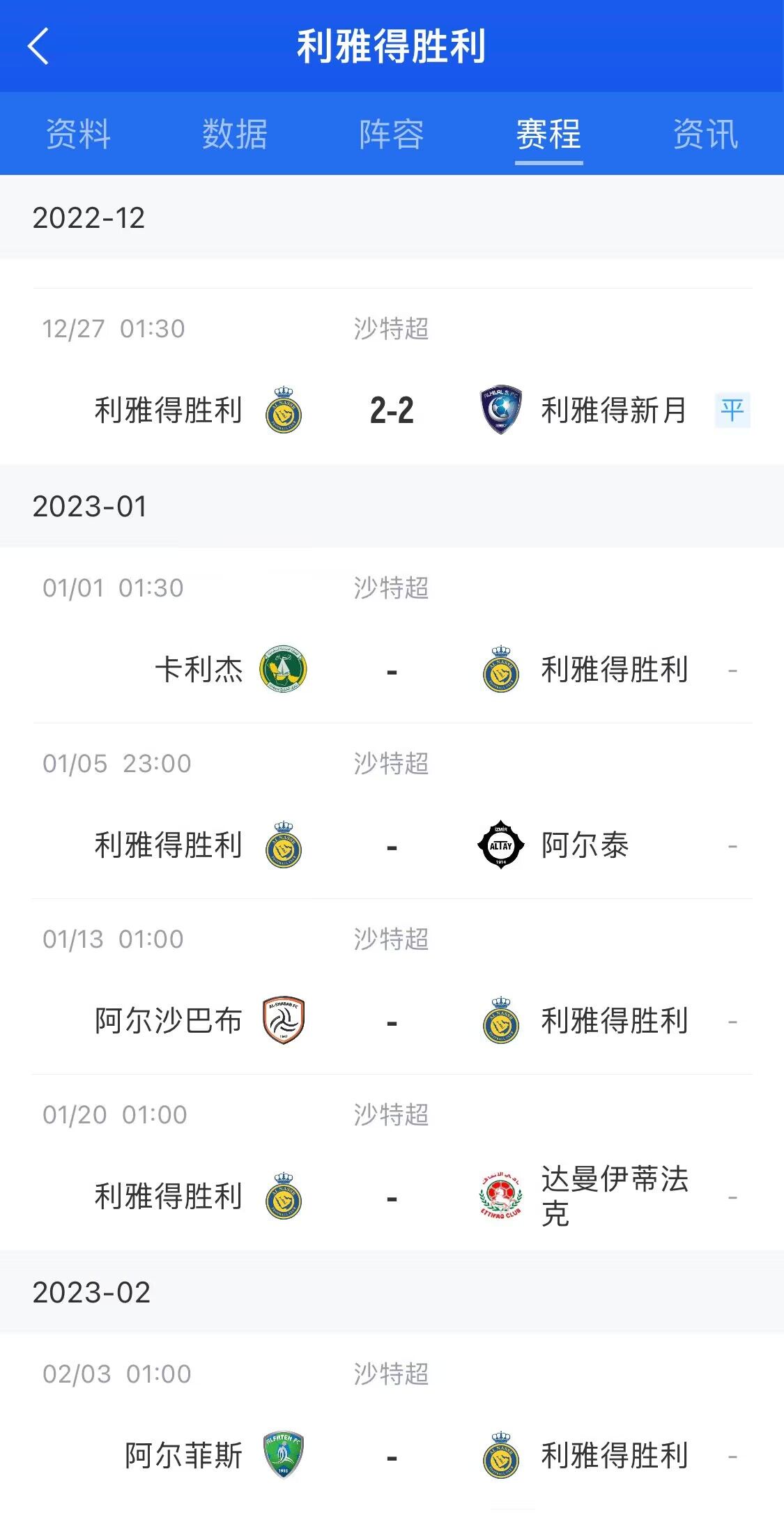
Task: Open the 01/01 match against 卡利杰
Action: pyautogui.click(x=392, y=635)
